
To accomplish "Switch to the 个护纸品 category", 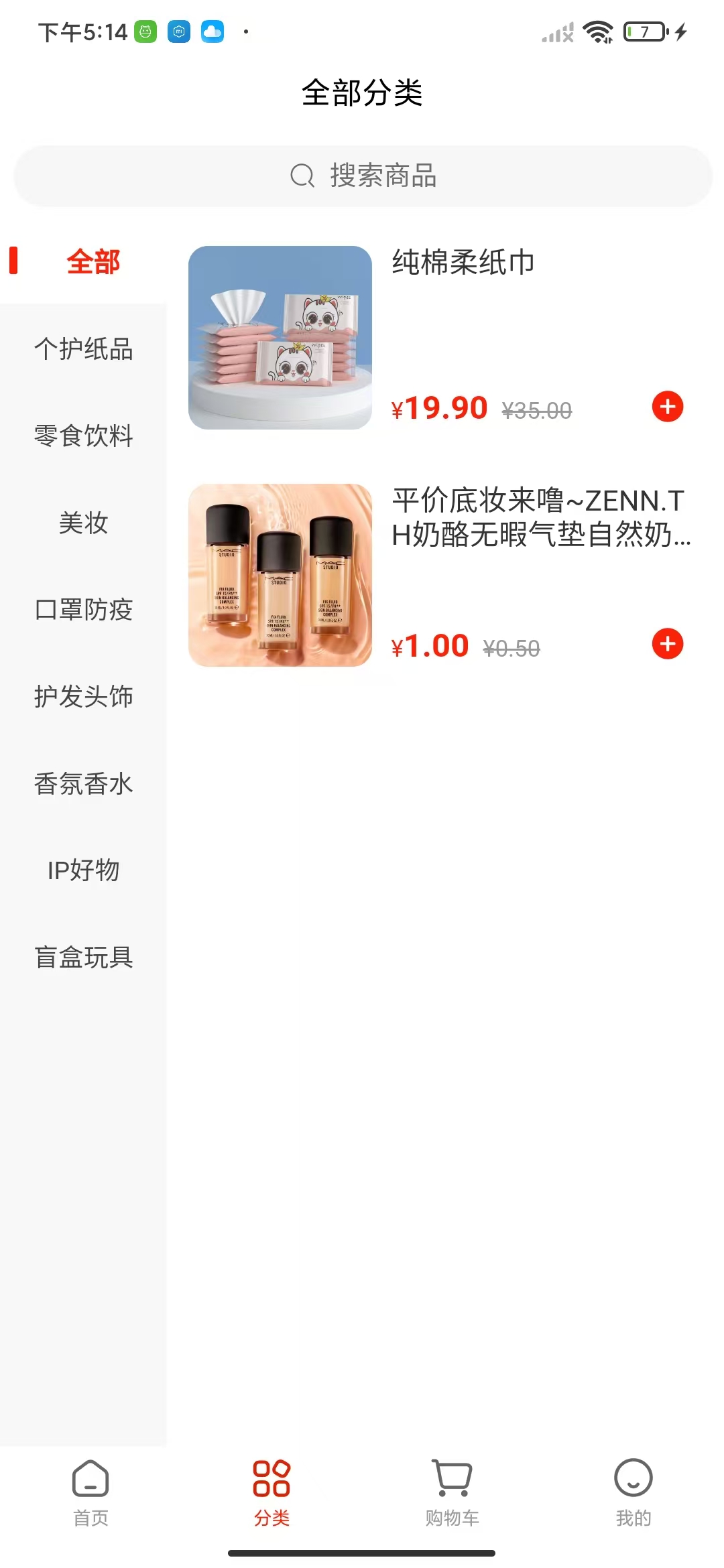I will 84,349.
